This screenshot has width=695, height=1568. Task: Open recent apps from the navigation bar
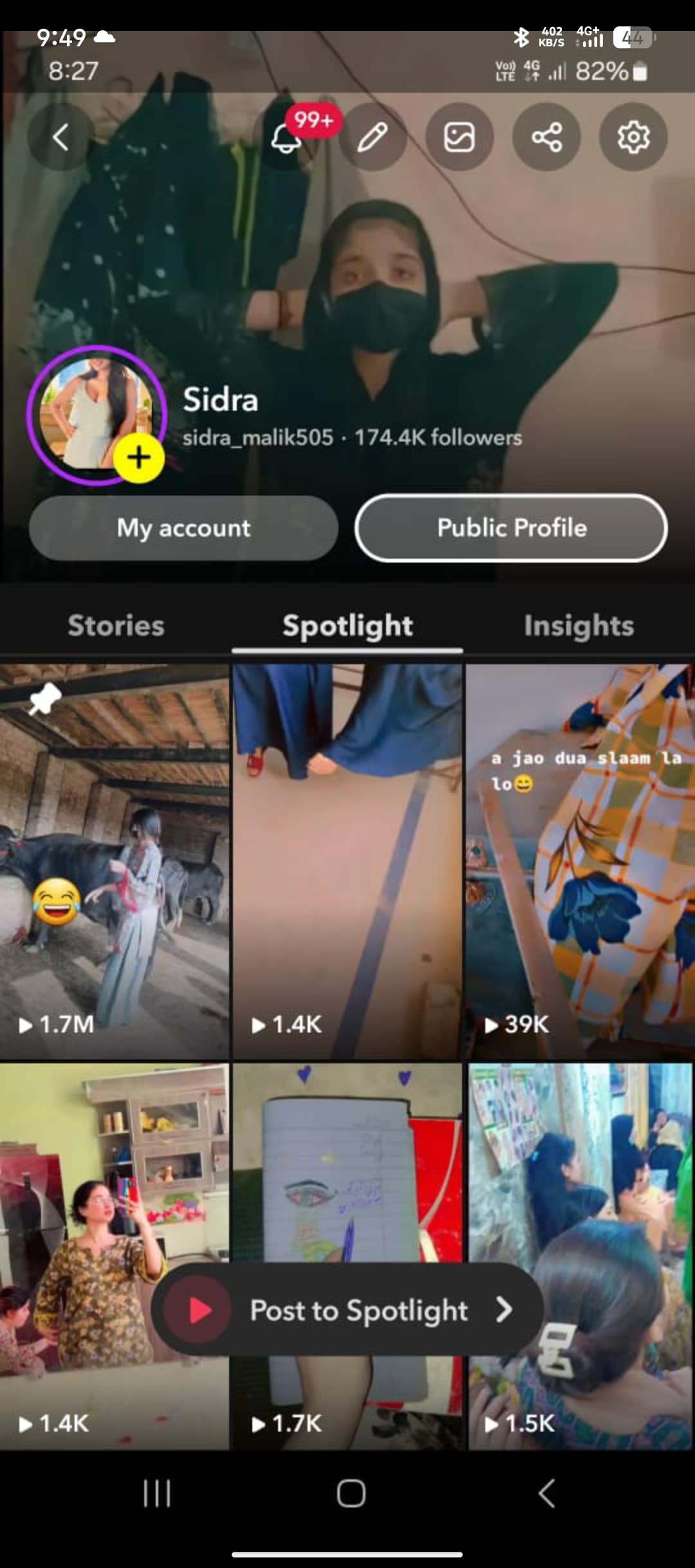[x=157, y=1493]
